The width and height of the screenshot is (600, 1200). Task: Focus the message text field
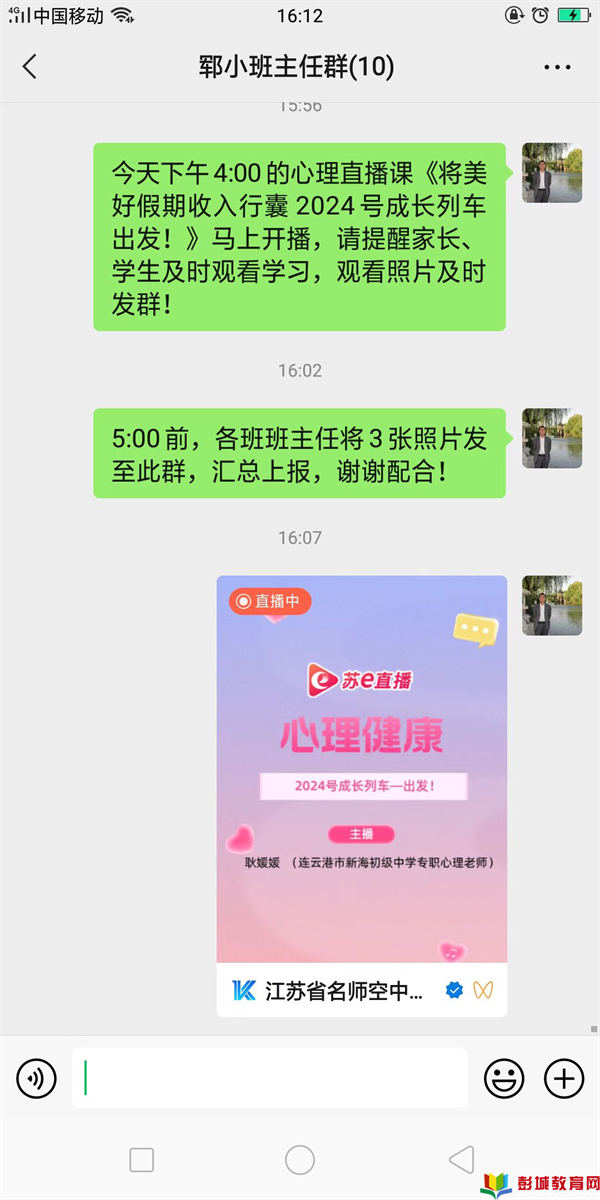[x=270, y=1078]
